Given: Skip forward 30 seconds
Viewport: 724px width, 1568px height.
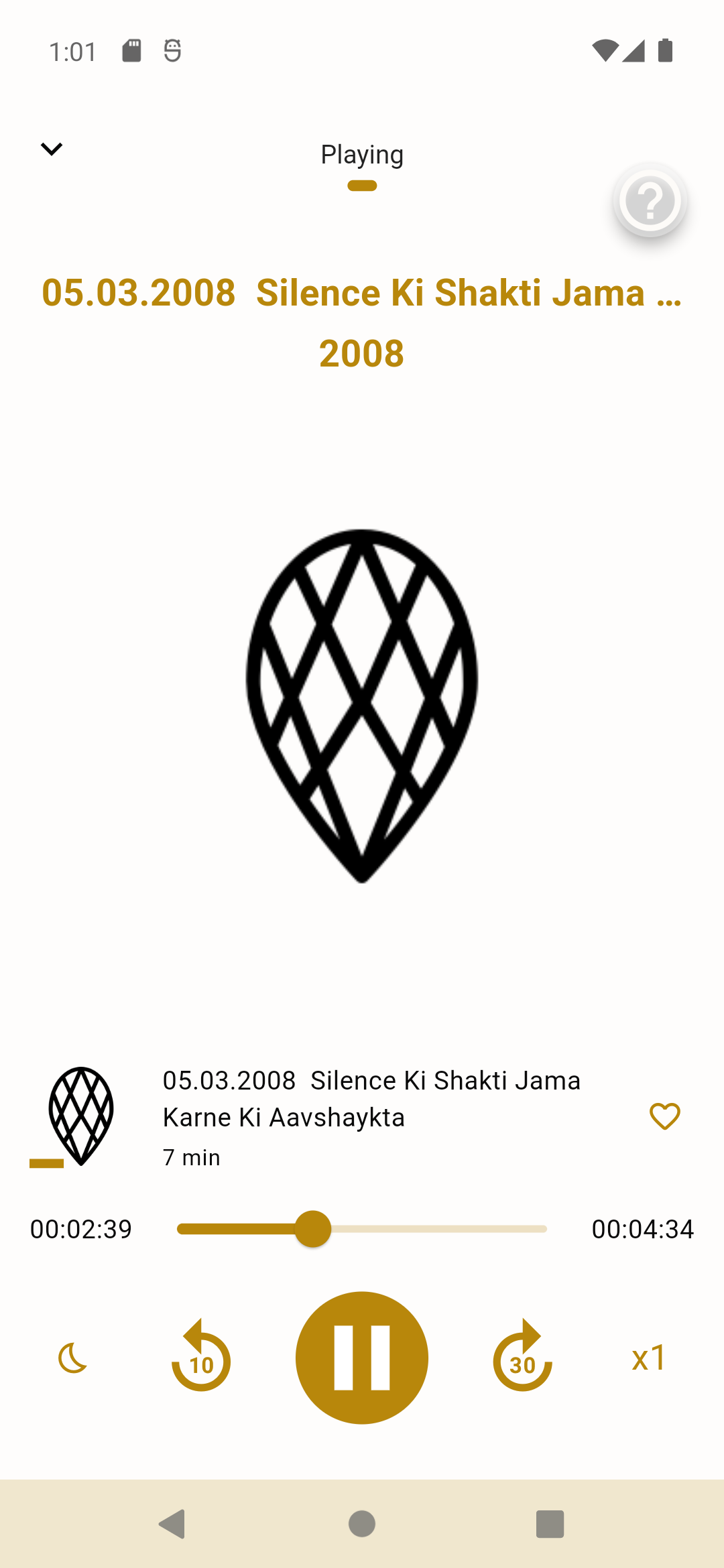Looking at the screenshot, I should (522, 1358).
